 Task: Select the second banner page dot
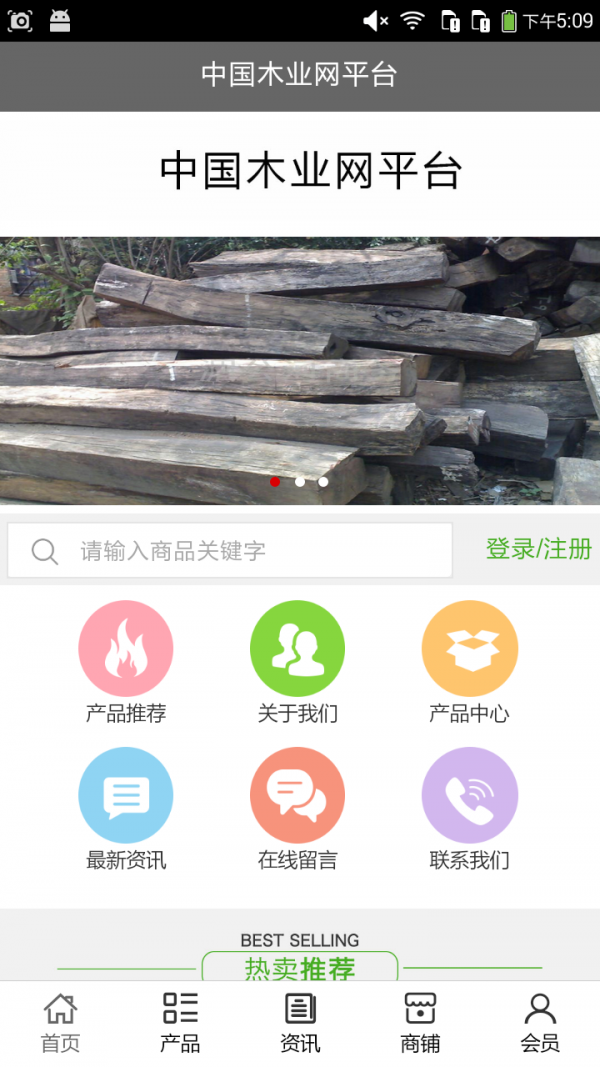point(299,482)
